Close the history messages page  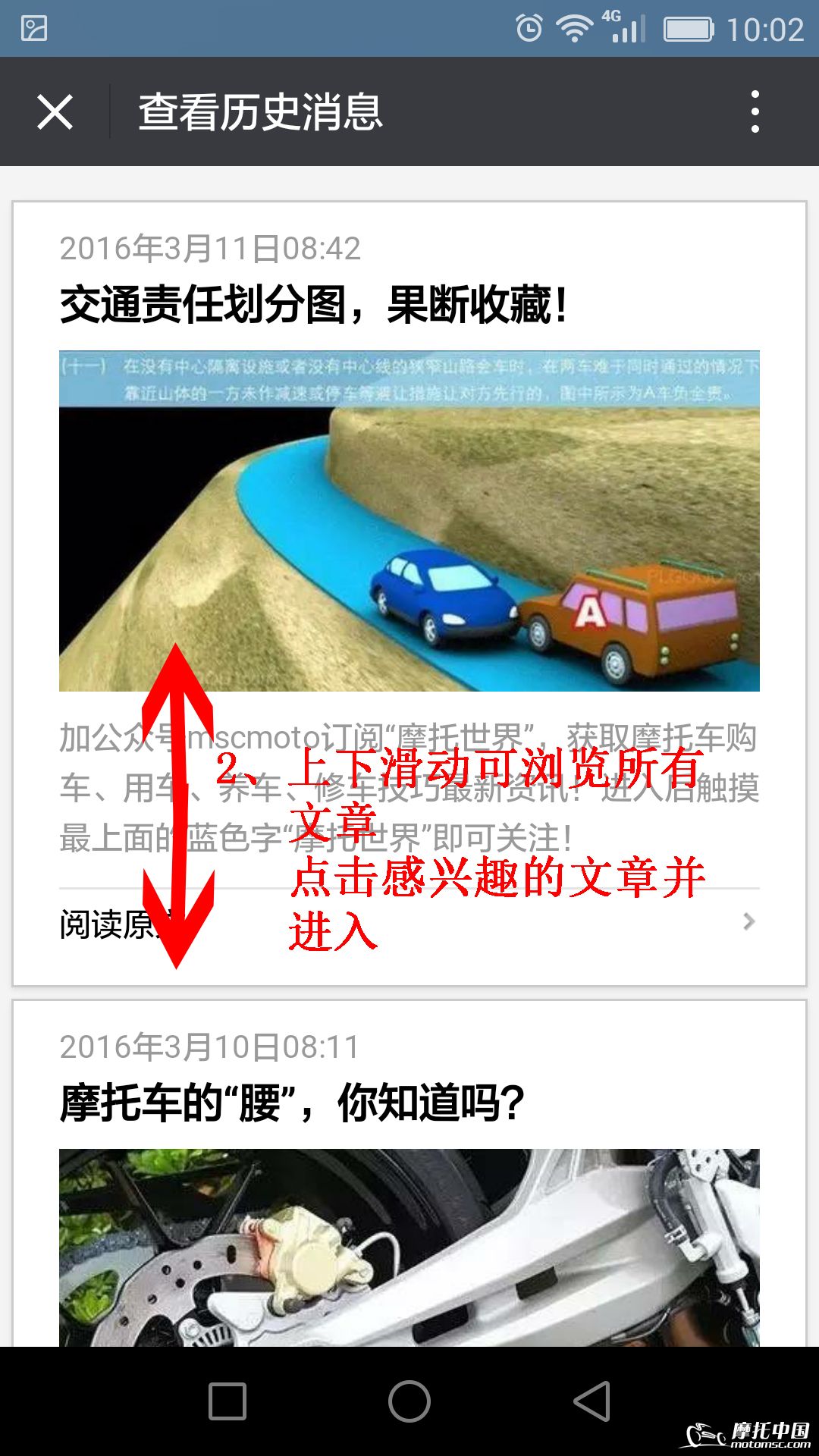[x=55, y=112]
